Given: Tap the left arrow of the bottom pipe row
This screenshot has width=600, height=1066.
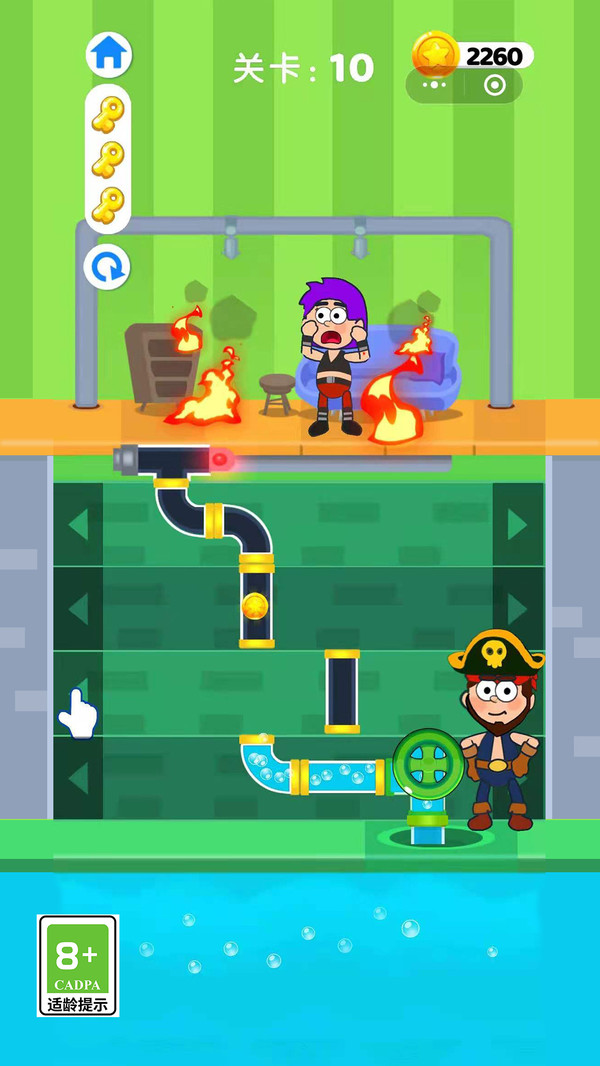Looking at the screenshot, I should point(79,778).
